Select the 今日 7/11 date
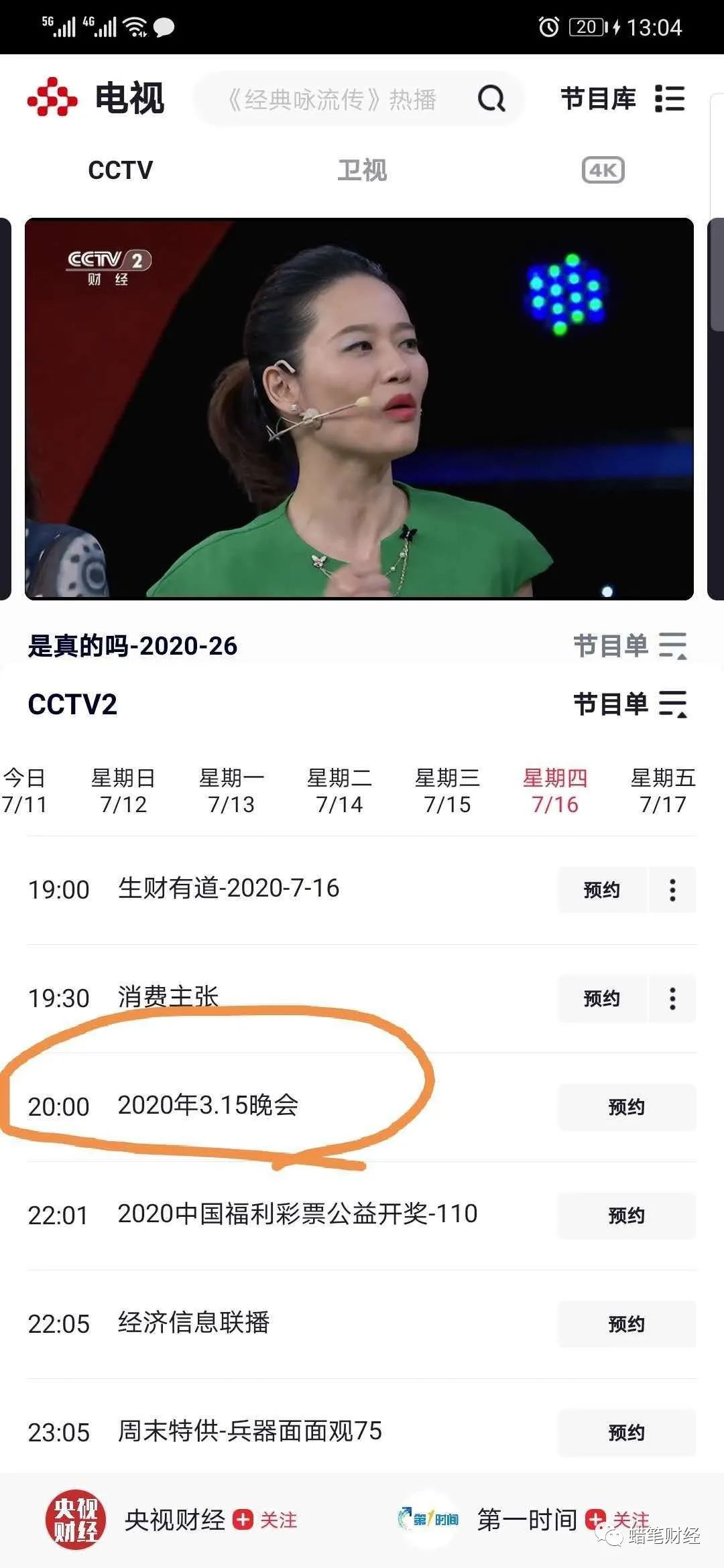724x1568 pixels. [x=24, y=791]
